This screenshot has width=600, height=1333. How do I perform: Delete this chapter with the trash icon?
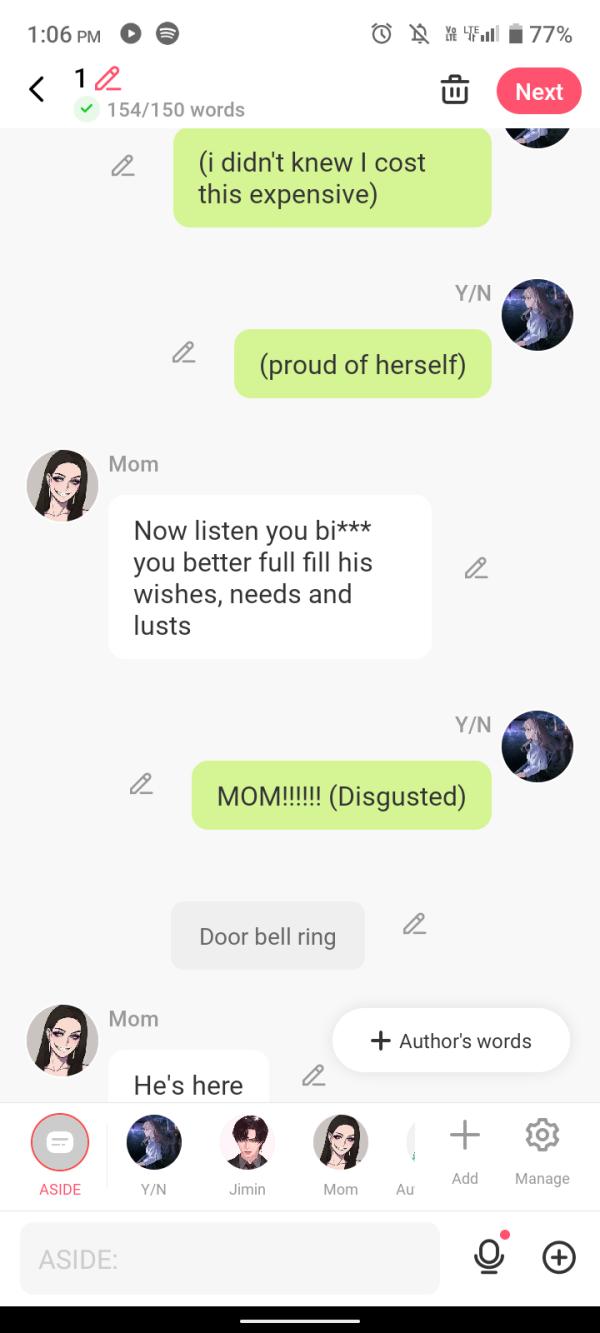(455, 90)
